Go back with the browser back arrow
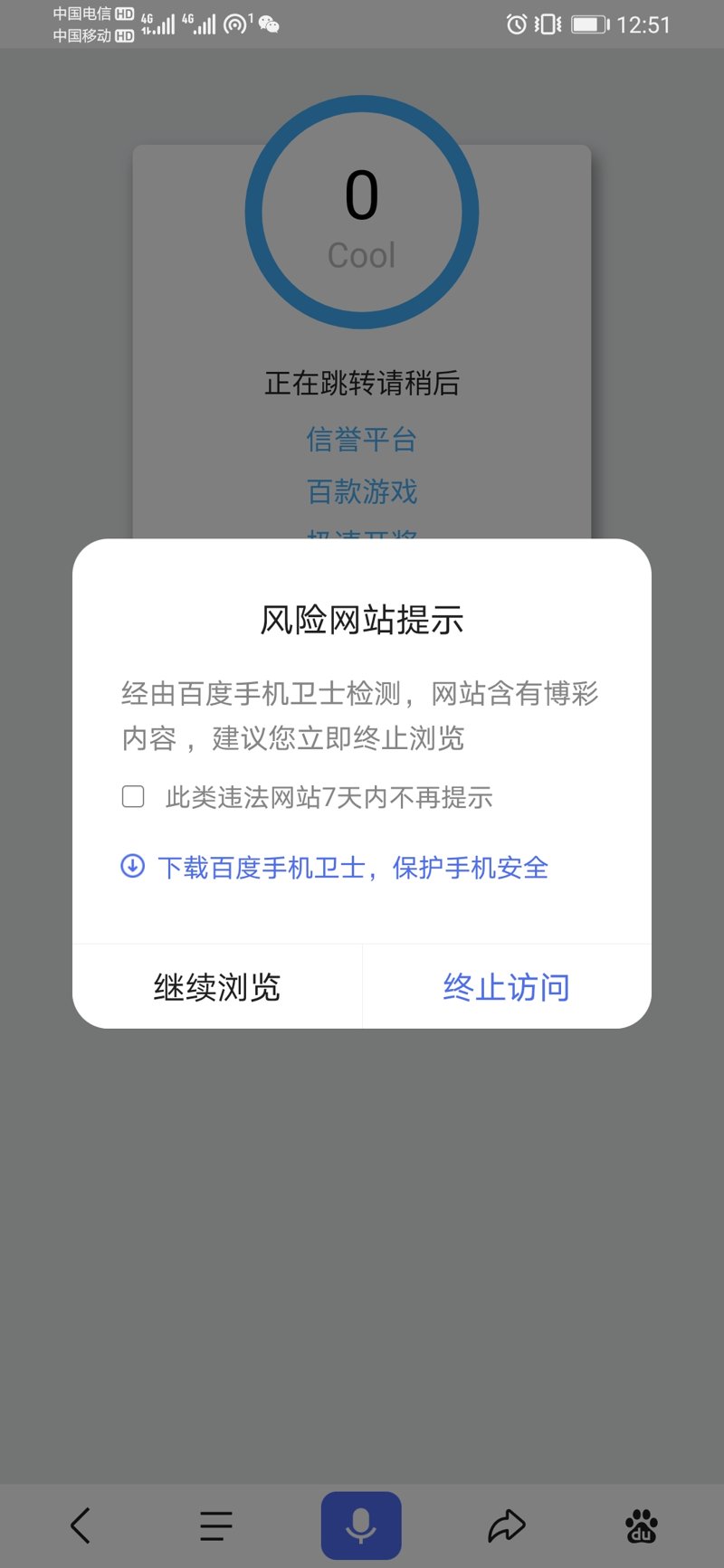This screenshot has height=1568, width=724. pyautogui.click(x=81, y=1525)
